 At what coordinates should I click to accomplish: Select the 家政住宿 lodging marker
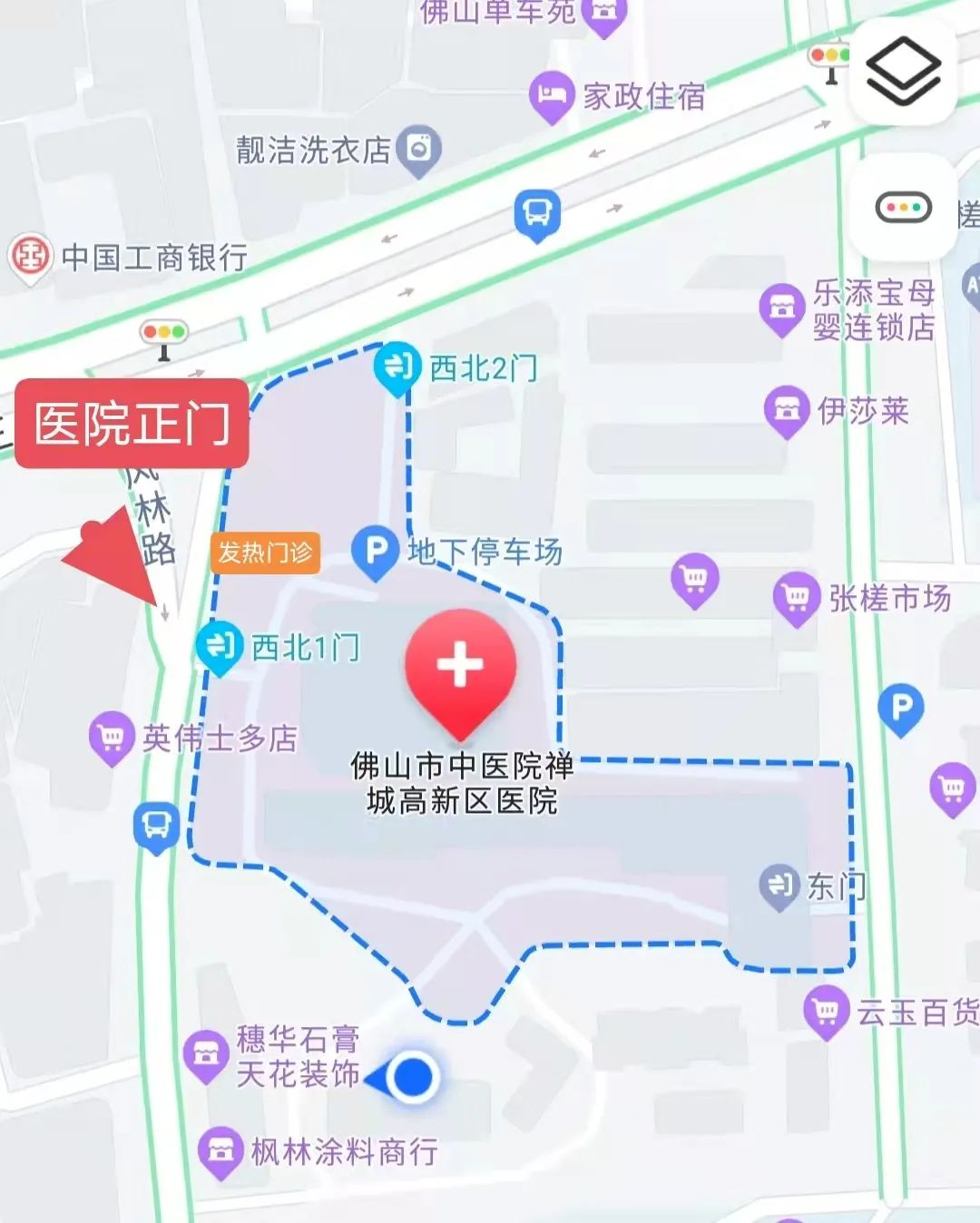coord(551,95)
